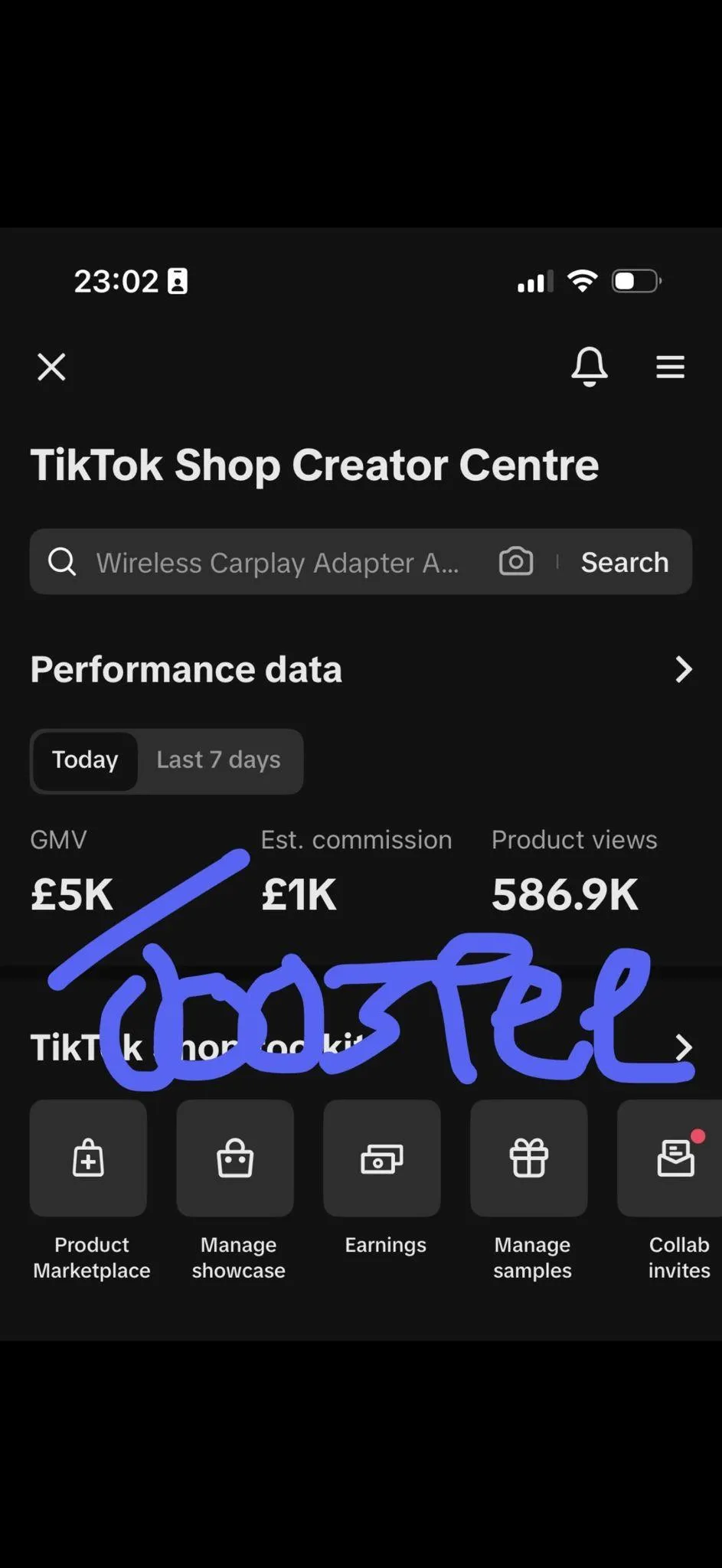Search by image with the camera icon
The height and width of the screenshot is (1568, 722).
pos(516,562)
